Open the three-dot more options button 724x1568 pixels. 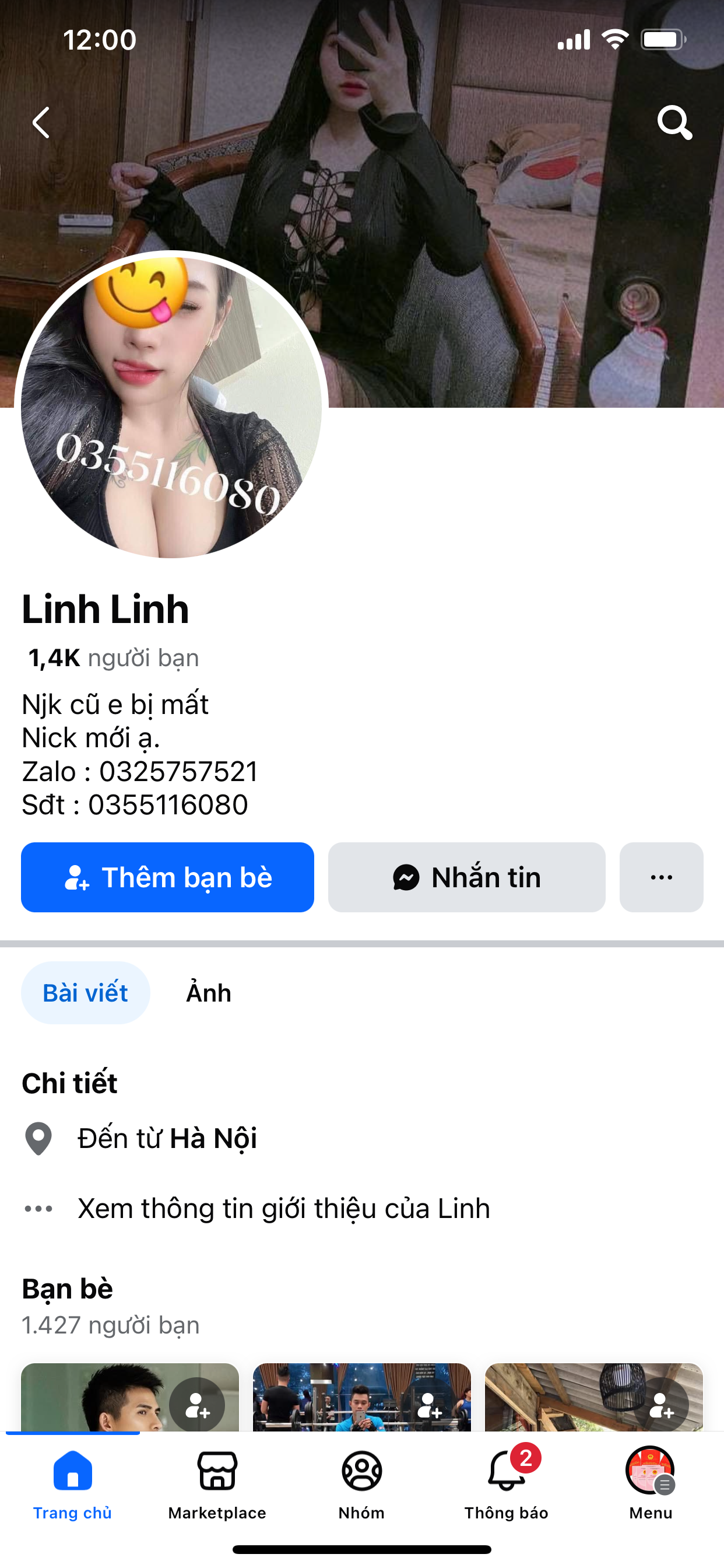click(x=660, y=877)
